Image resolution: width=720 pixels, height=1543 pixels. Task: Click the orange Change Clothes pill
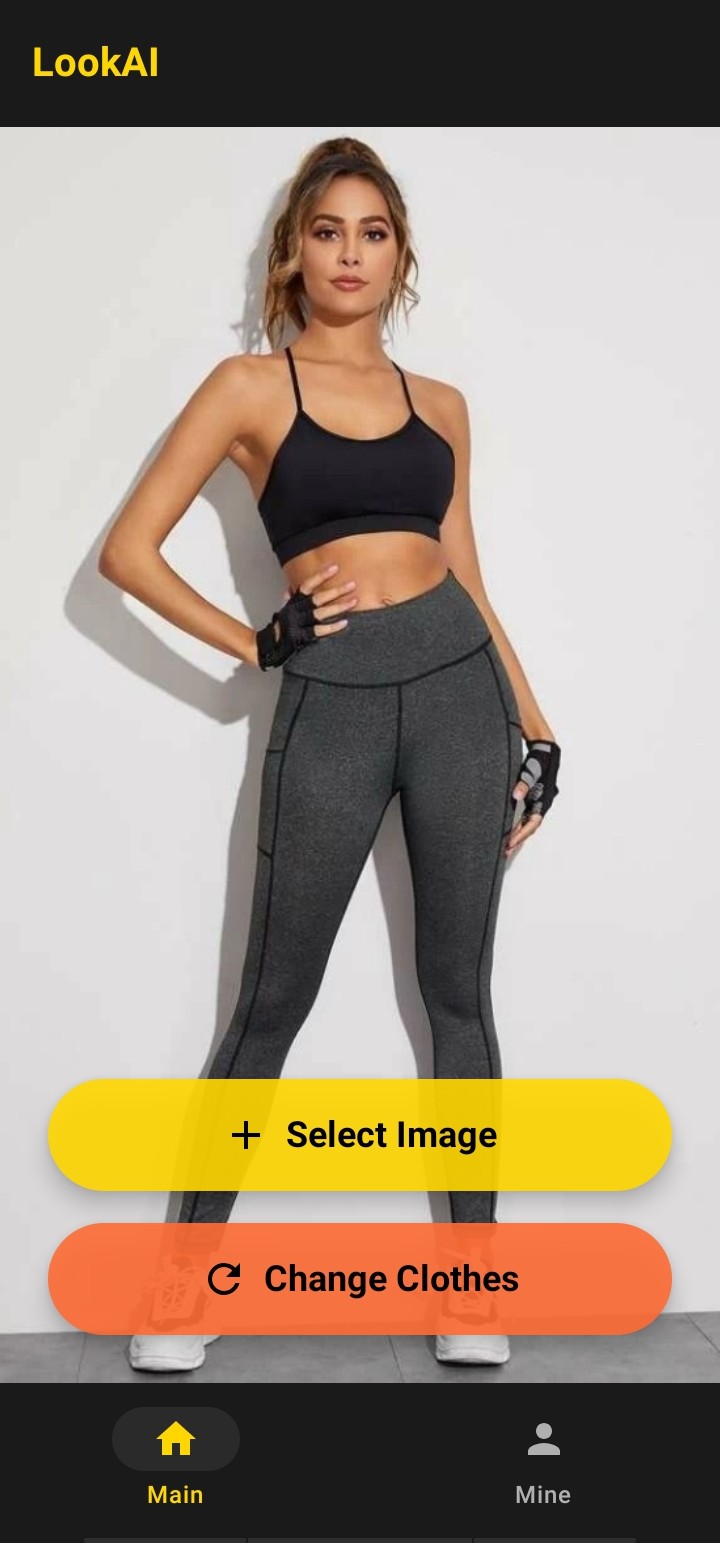[360, 1278]
